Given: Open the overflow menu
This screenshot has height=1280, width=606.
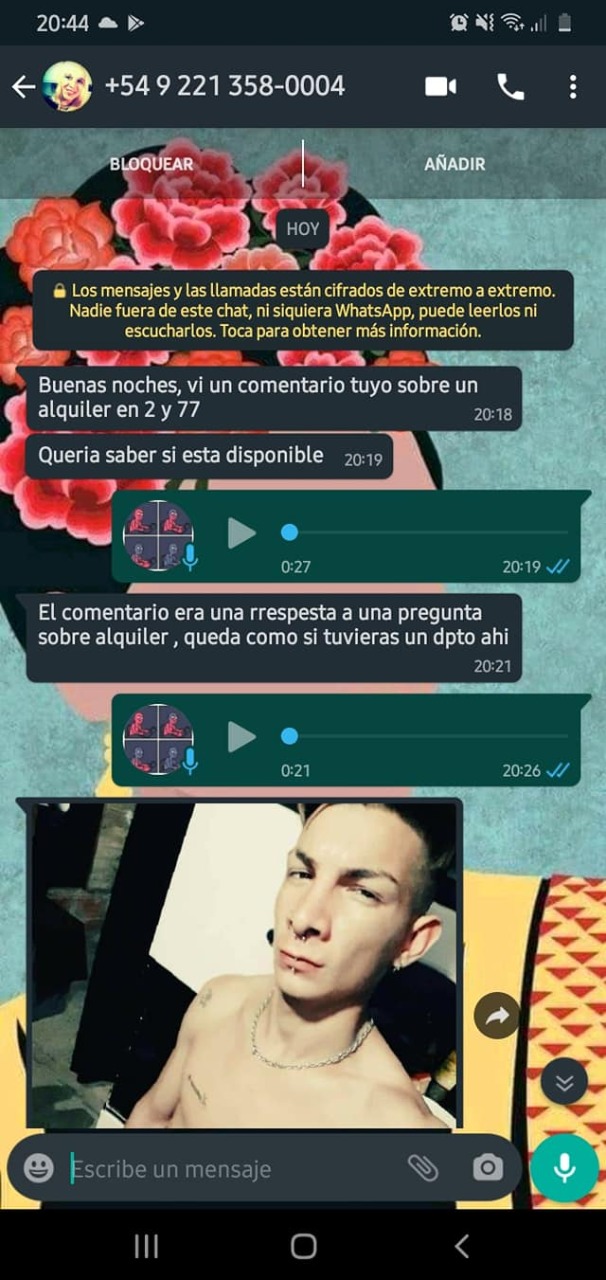Looking at the screenshot, I should (573, 87).
